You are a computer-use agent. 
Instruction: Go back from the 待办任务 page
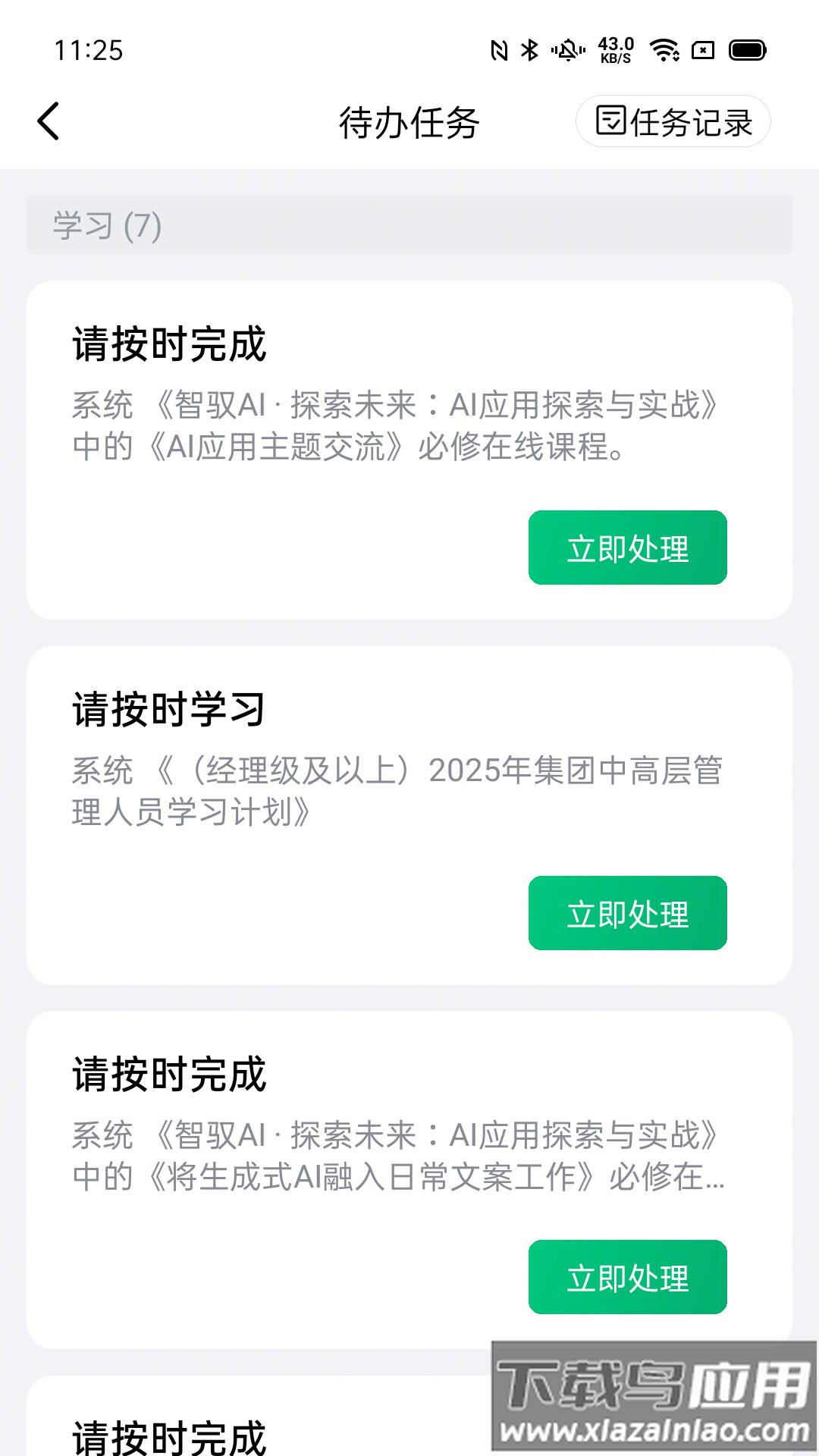pyautogui.click(x=49, y=121)
